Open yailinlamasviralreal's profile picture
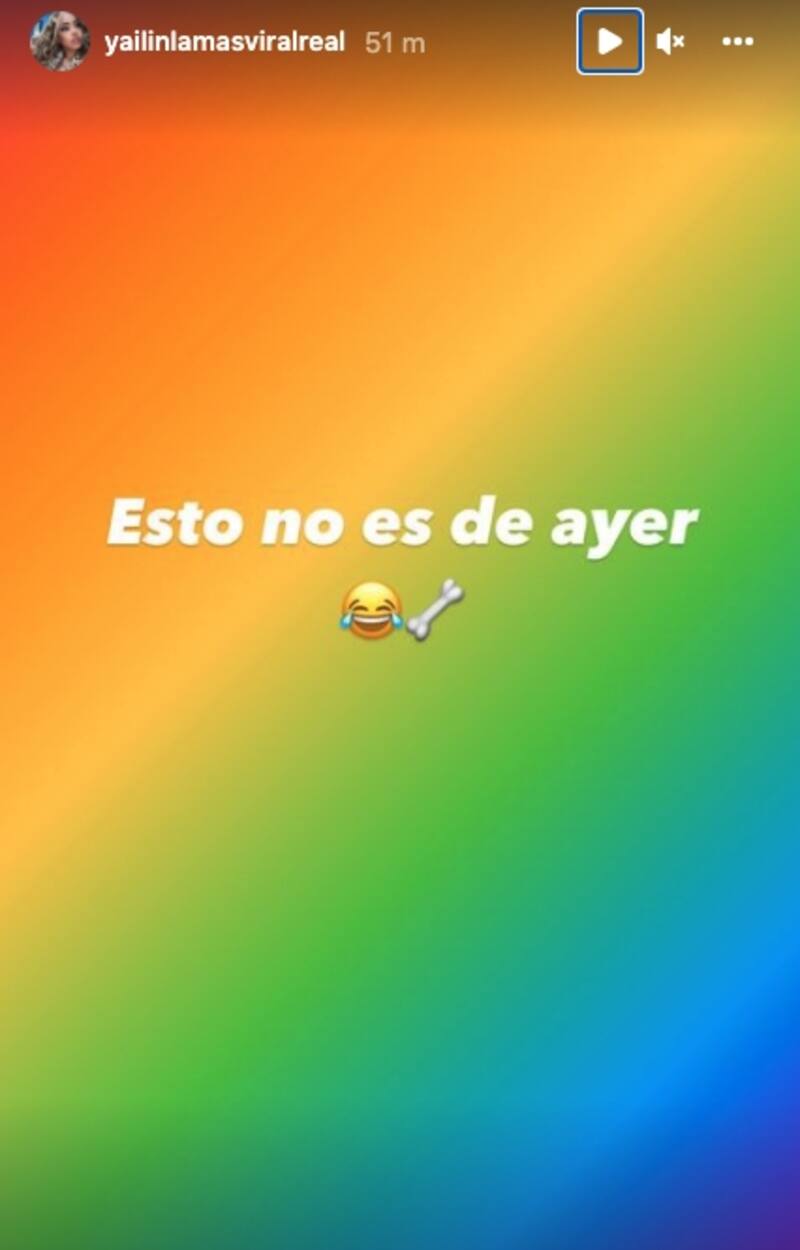The image size is (800, 1250). tap(60, 42)
